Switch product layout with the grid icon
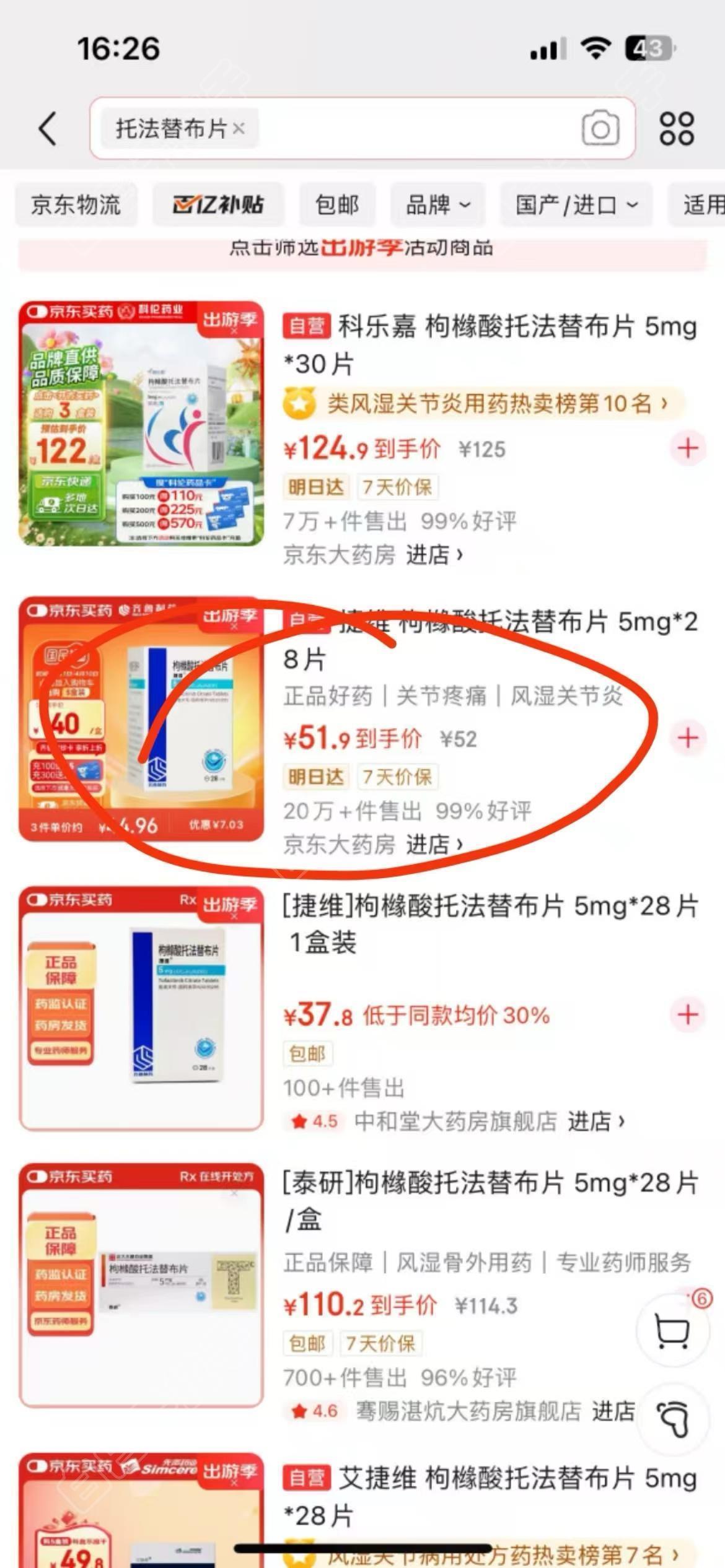This screenshot has width=725, height=1568. (x=677, y=128)
